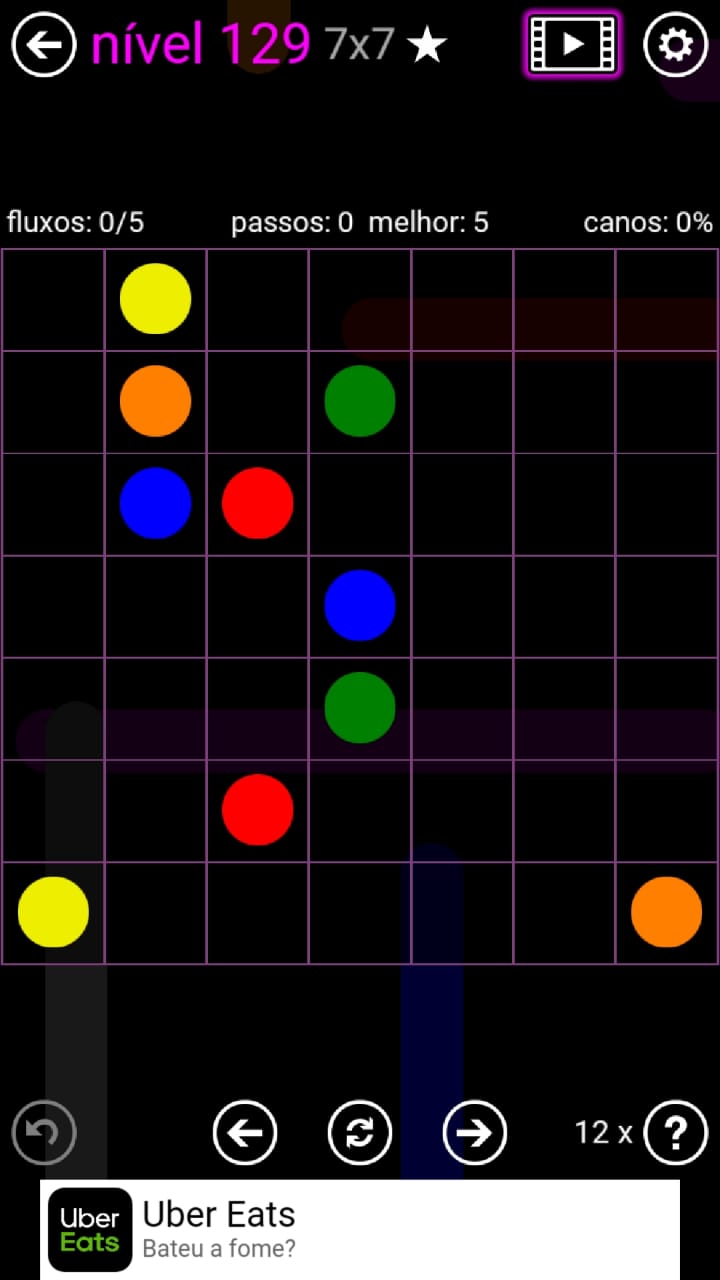
Task: Open the Uber Eats ad banner
Action: (360, 1229)
